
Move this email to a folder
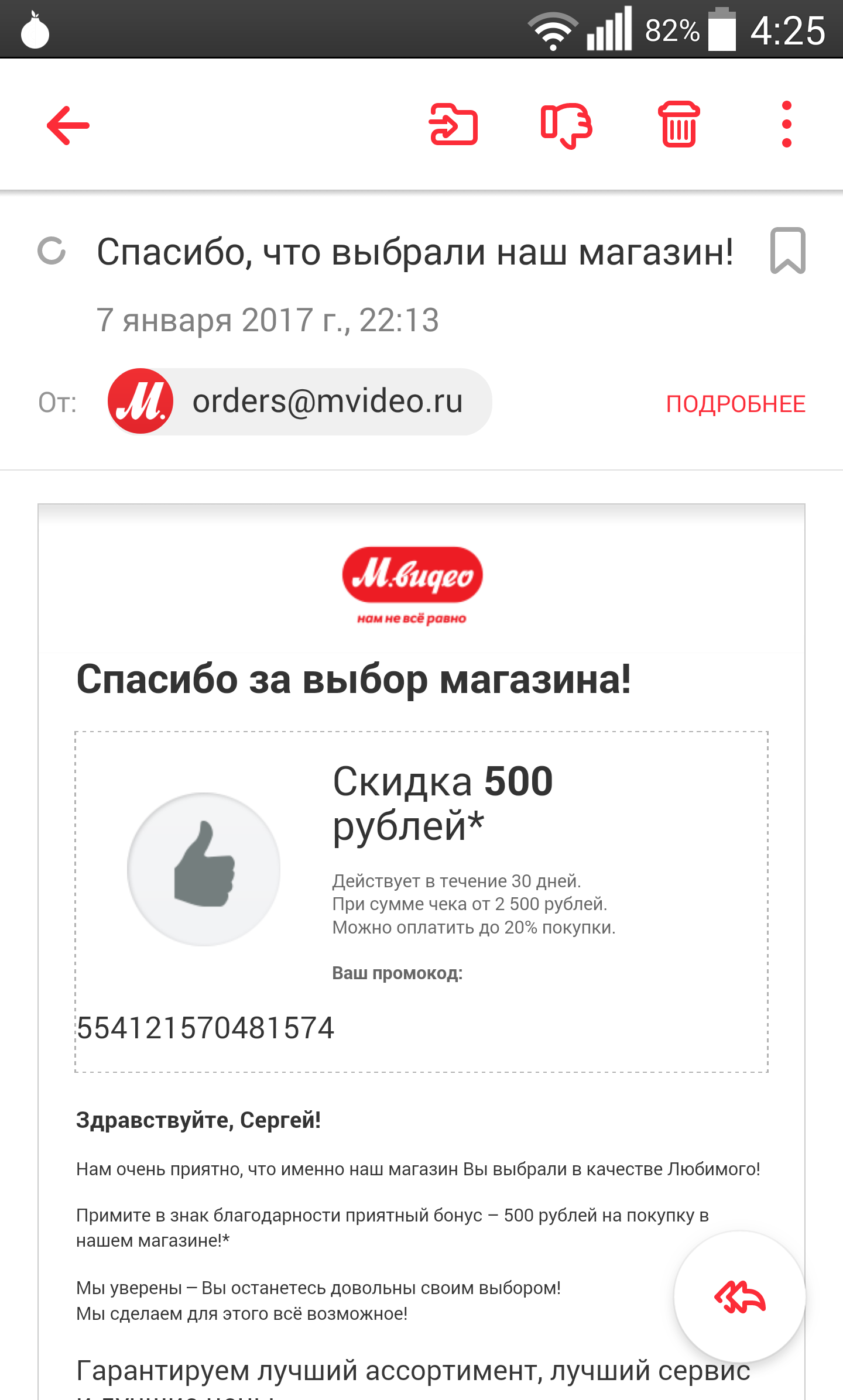453,124
